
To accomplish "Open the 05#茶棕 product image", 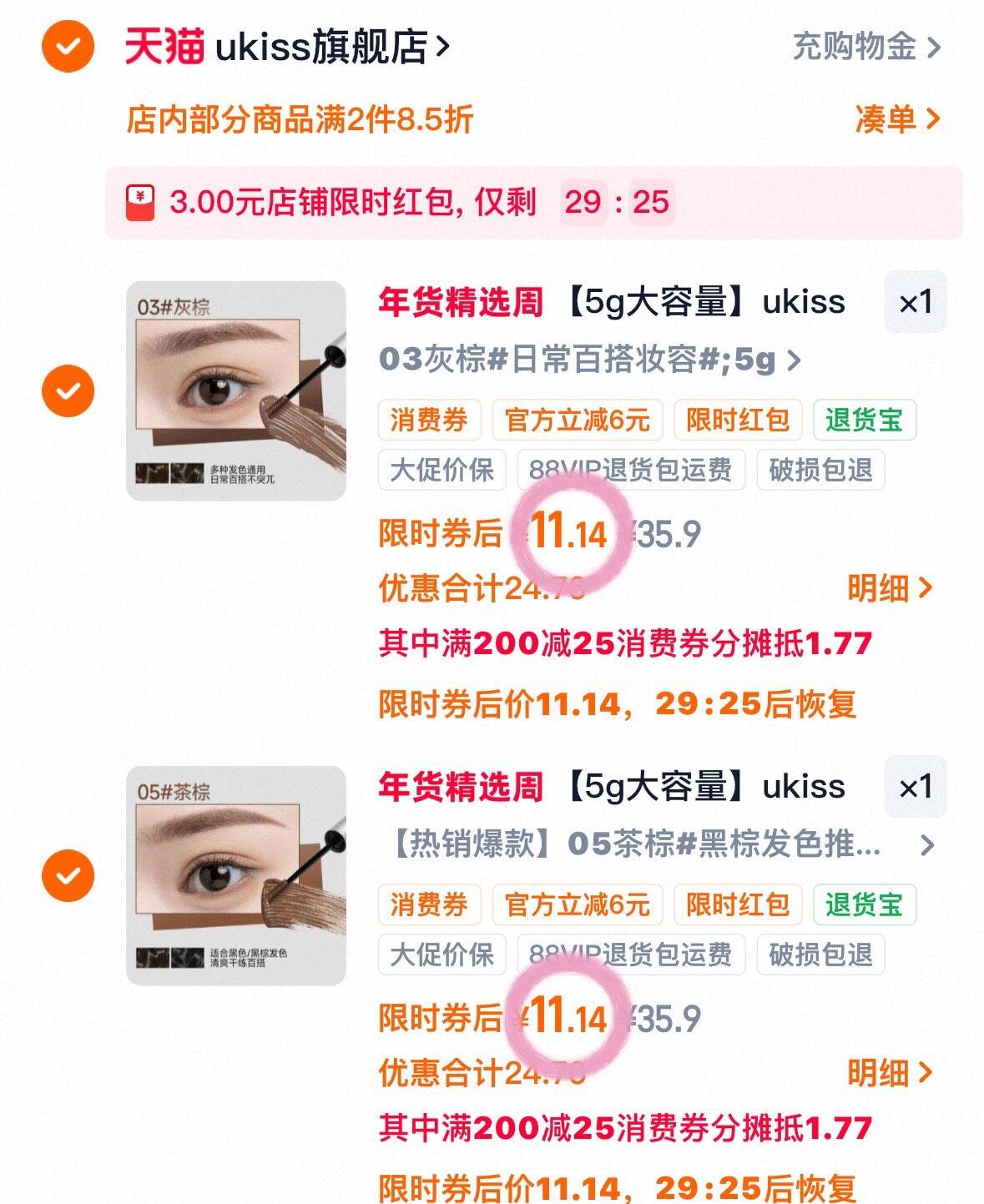I will tap(236, 875).
